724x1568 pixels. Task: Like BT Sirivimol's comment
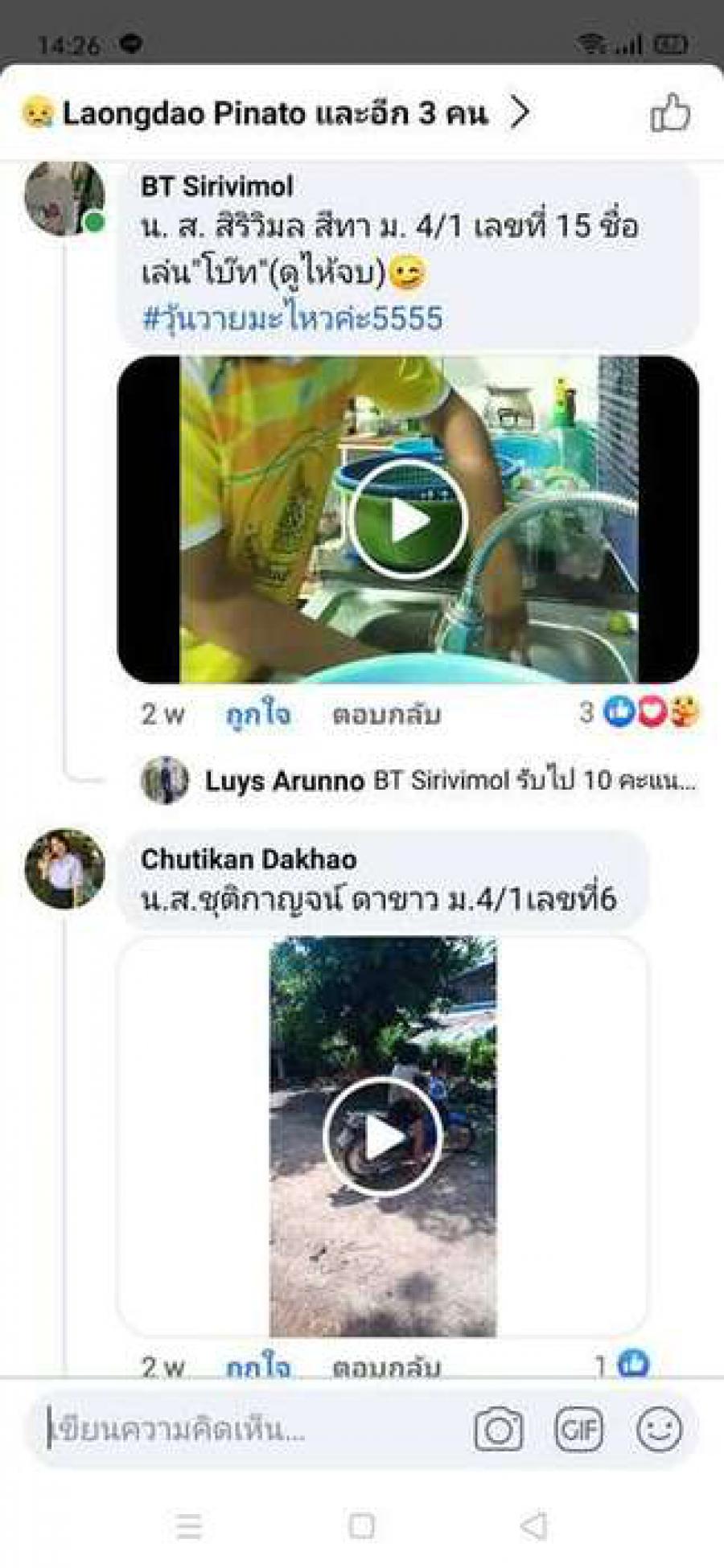coord(257,714)
